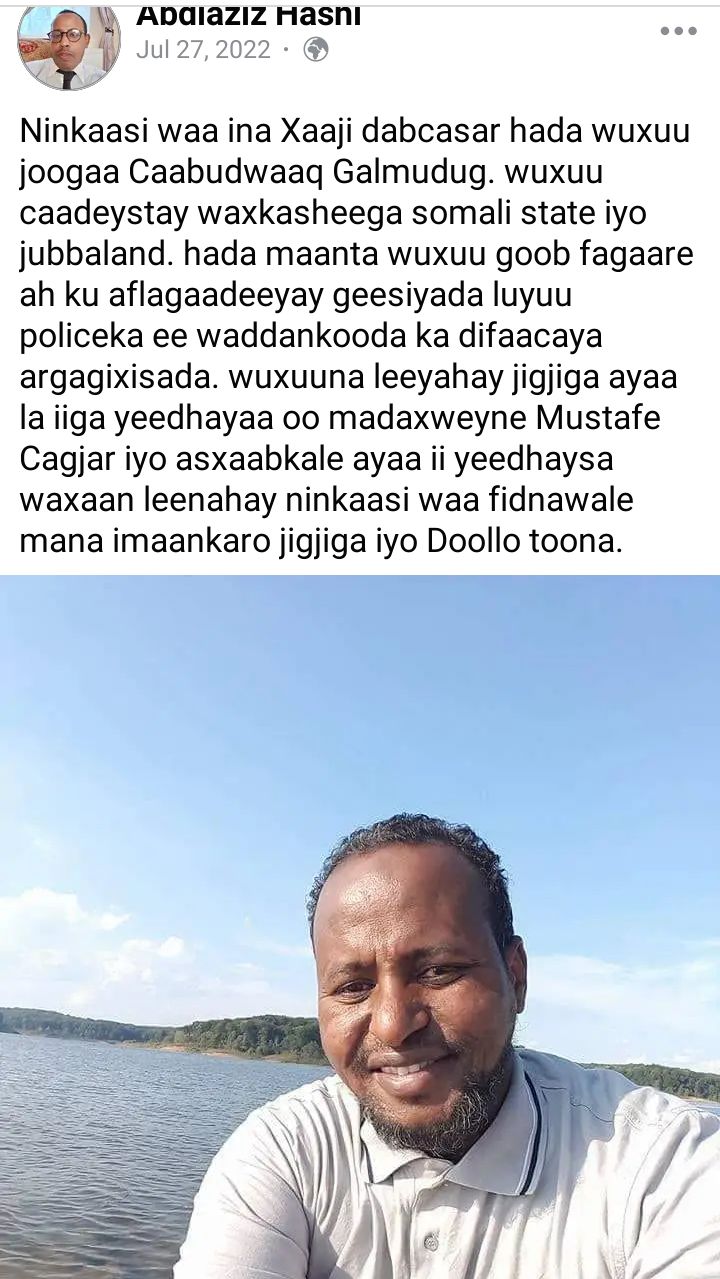720x1279 pixels.
Task: Open the post's three-dot options menu
Action: [x=677, y=31]
